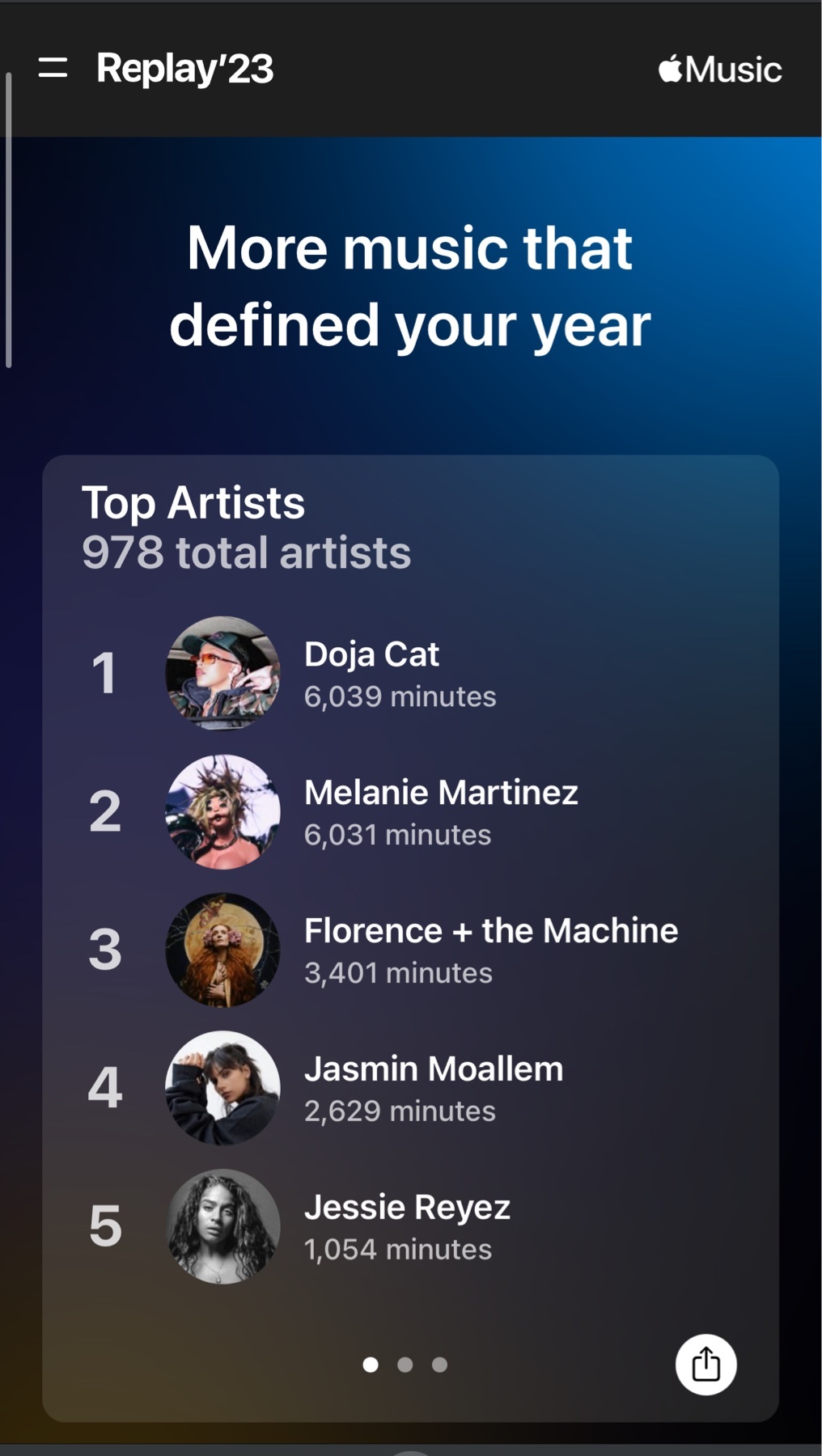View Jessie Reyez artist row
Screen dimensions: 822x1456
(x=410, y=1226)
